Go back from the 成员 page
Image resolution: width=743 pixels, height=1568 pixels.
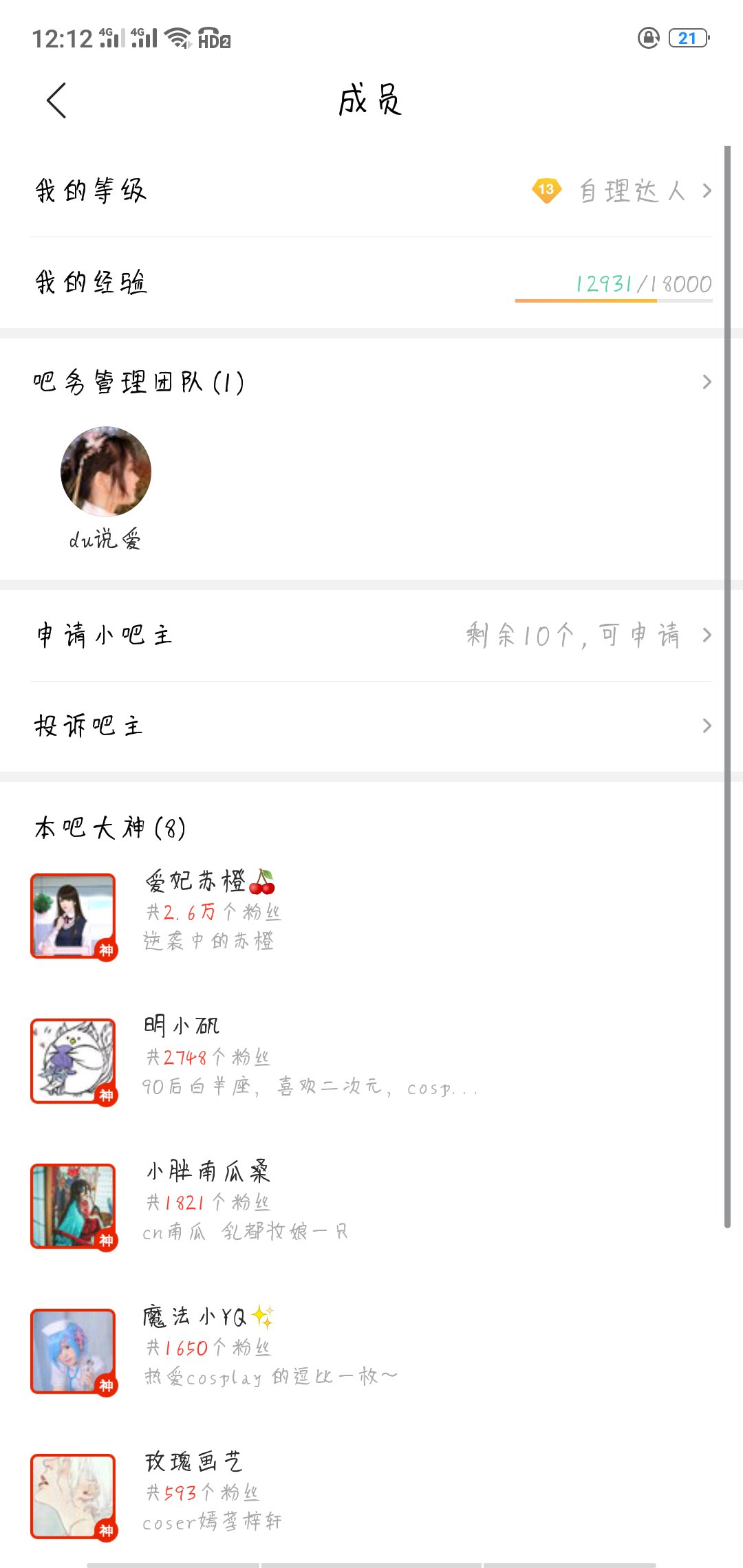[x=56, y=100]
